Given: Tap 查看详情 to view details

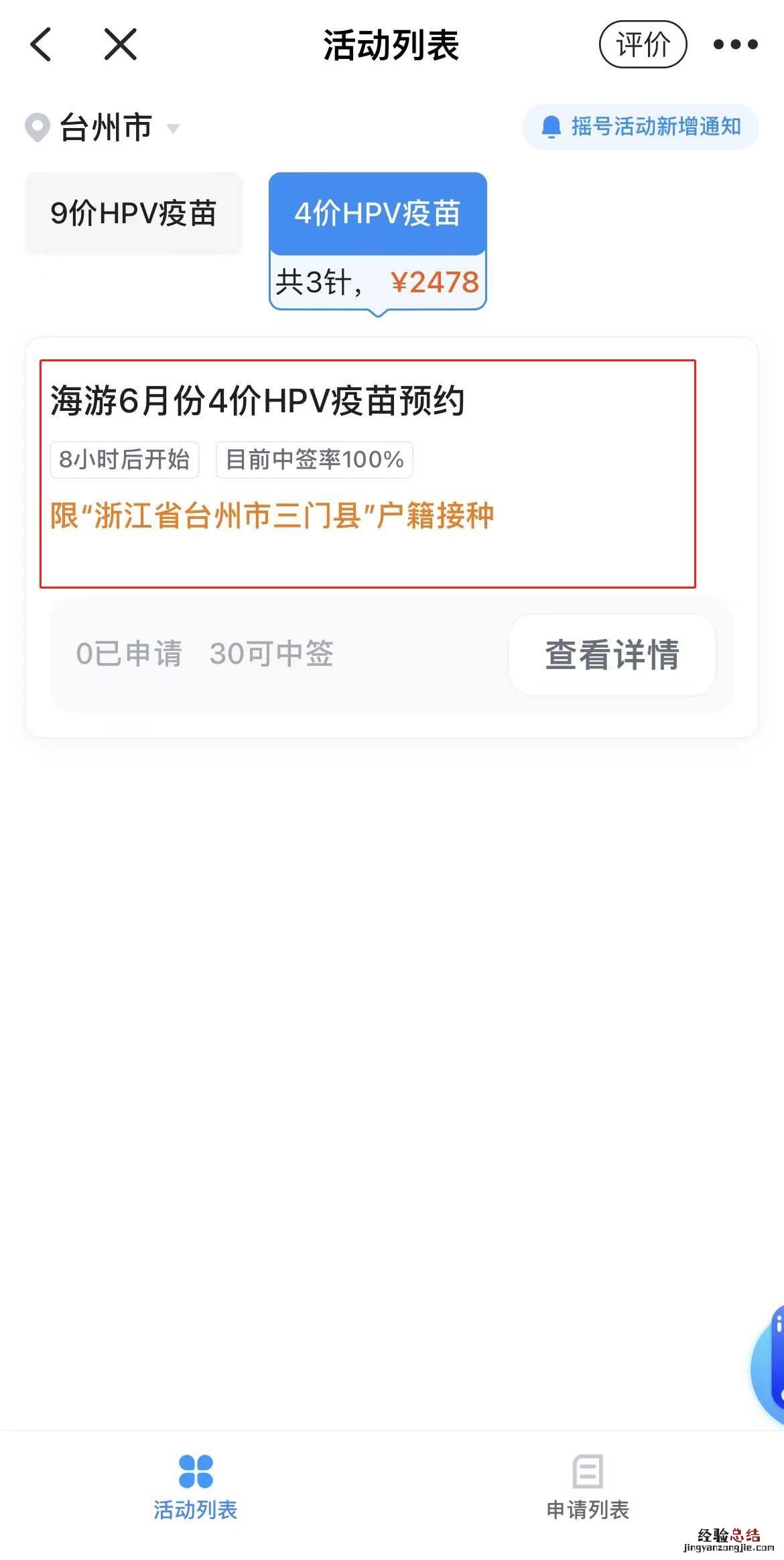Looking at the screenshot, I should pyautogui.click(x=612, y=654).
